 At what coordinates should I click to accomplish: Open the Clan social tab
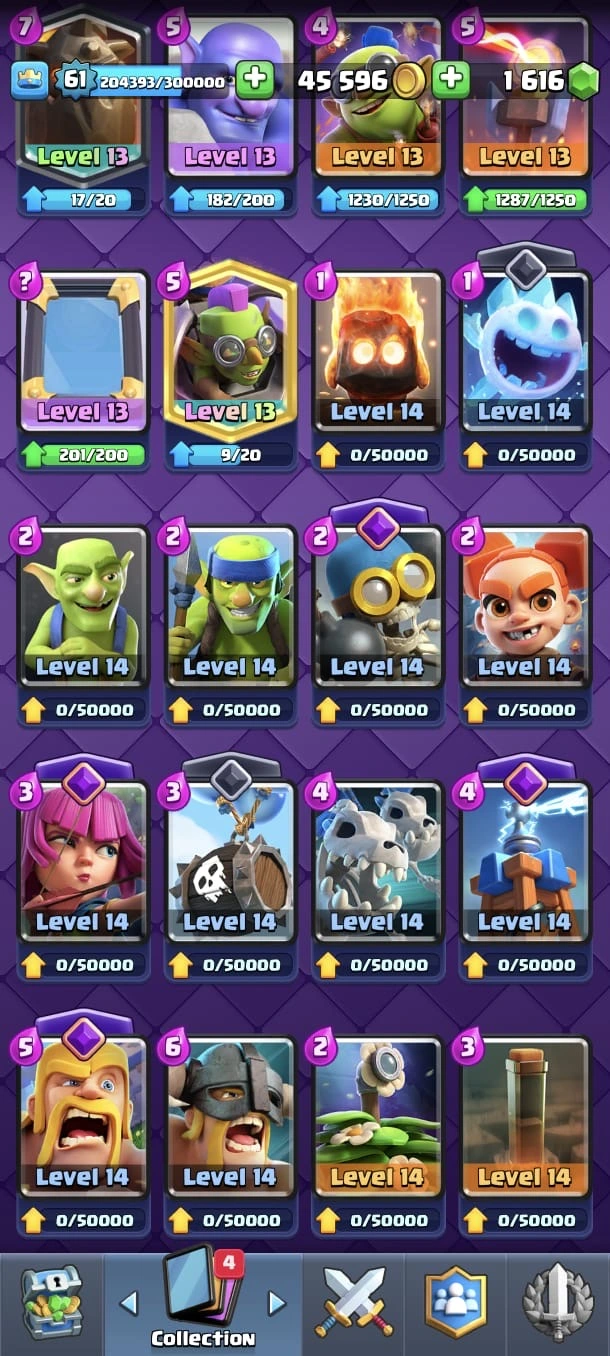pyautogui.click(x=456, y=1303)
